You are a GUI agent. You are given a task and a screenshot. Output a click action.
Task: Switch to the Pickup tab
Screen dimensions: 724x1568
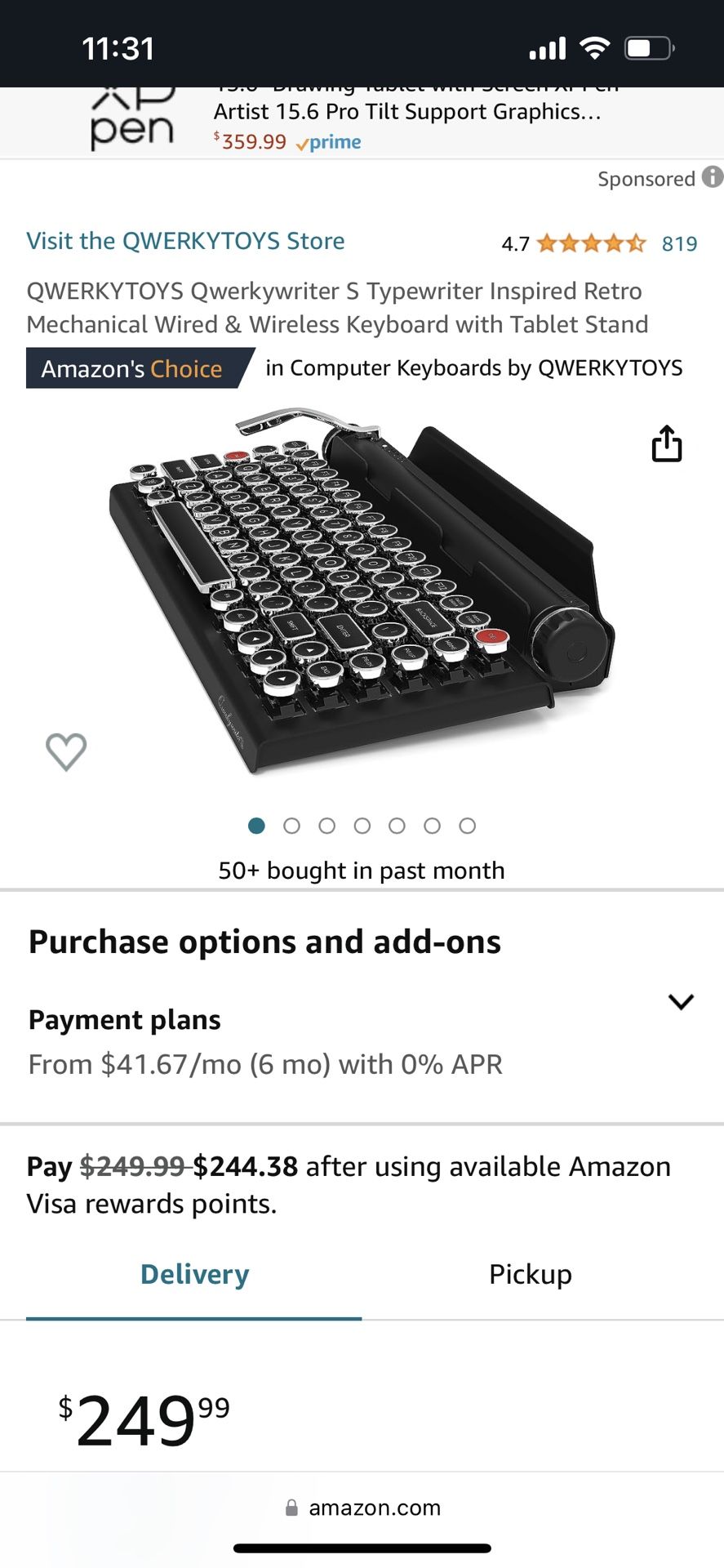tap(531, 1274)
